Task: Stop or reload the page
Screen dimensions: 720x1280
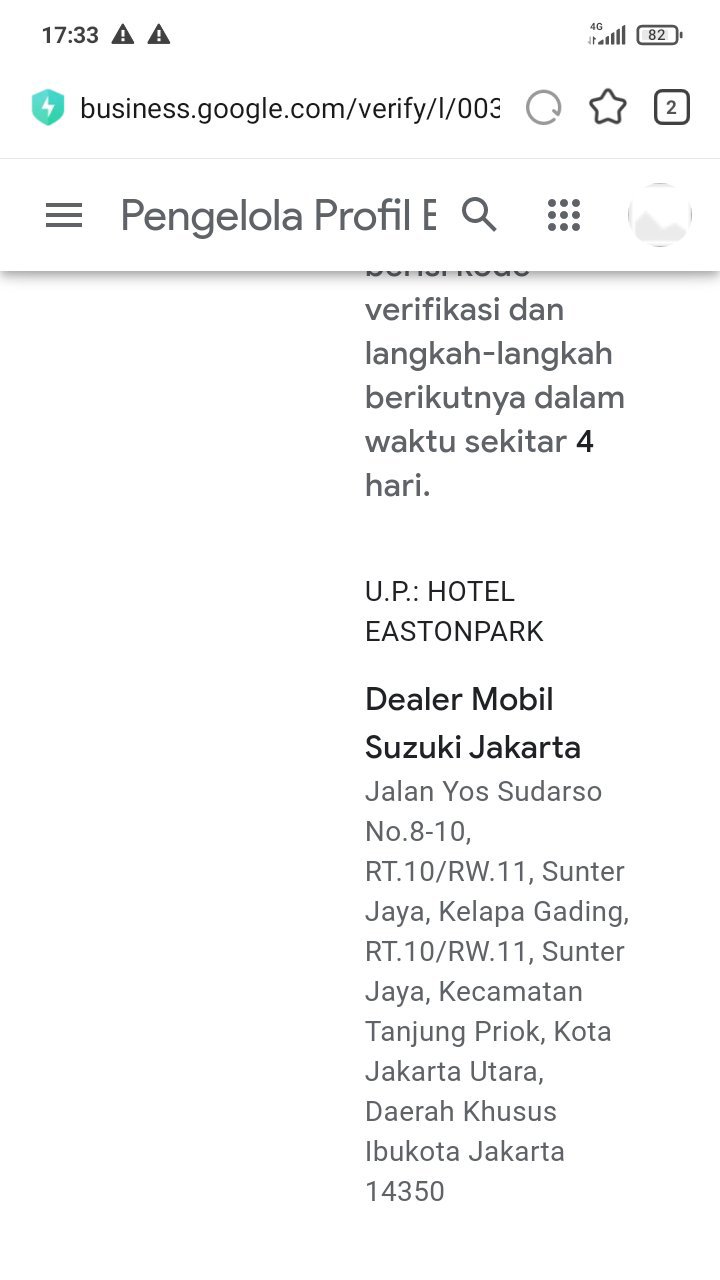Action: 544,108
